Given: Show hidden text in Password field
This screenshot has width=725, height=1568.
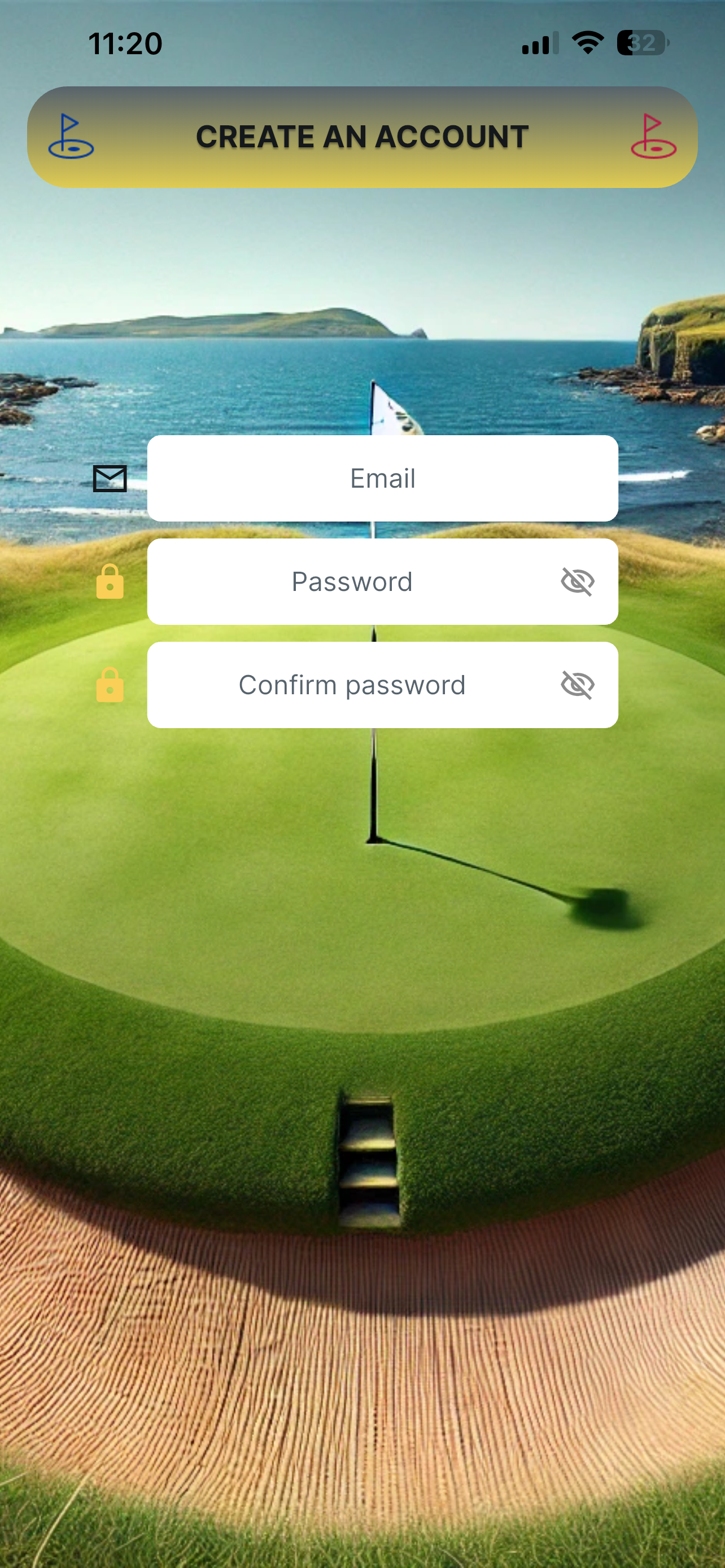Looking at the screenshot, I should (577, 582).
